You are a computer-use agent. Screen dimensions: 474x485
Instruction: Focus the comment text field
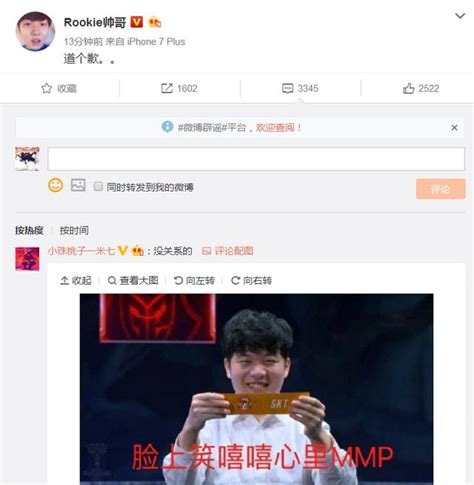256,159
